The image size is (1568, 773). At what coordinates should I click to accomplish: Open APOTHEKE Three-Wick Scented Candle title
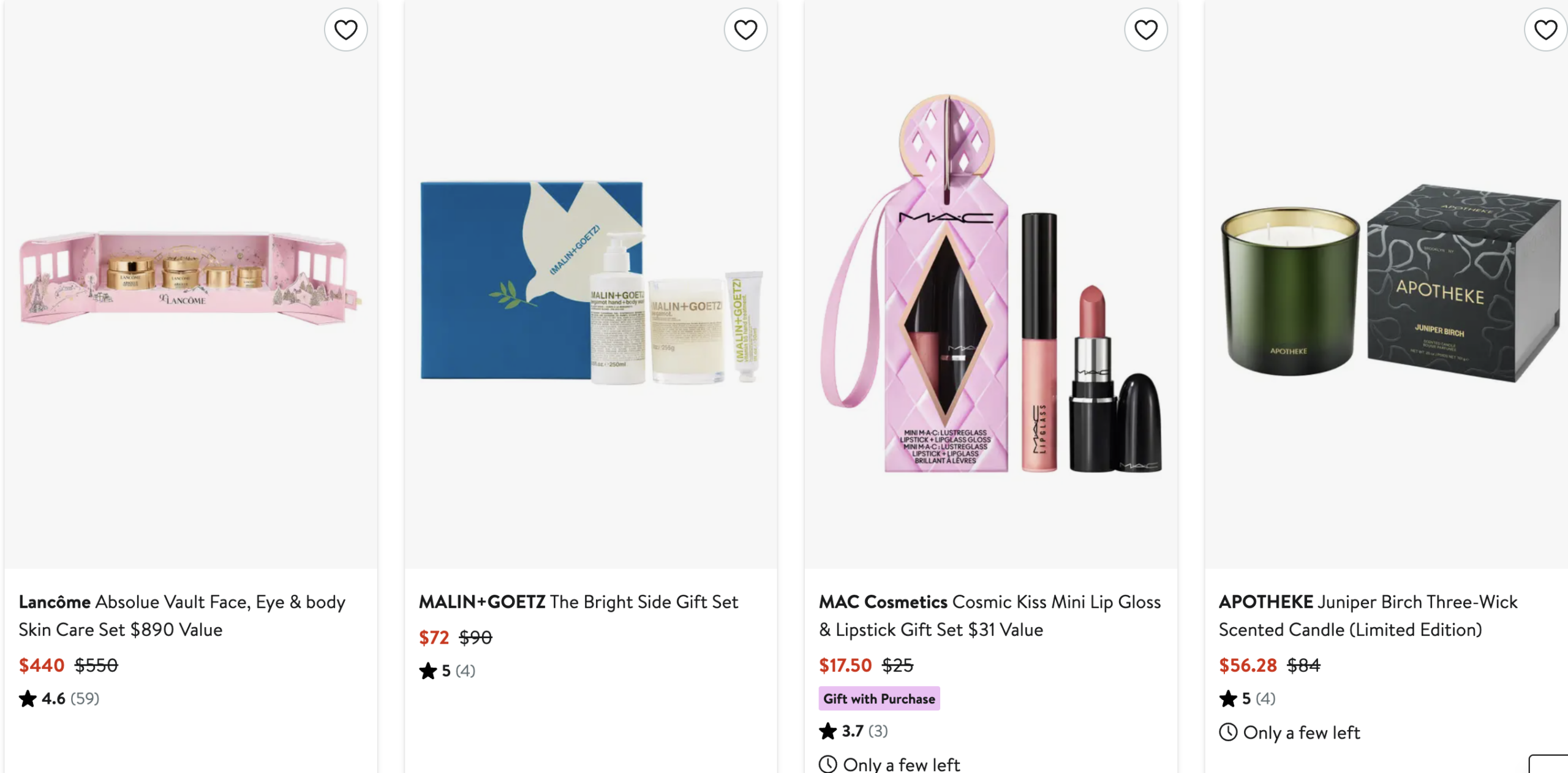(1367, 616)
